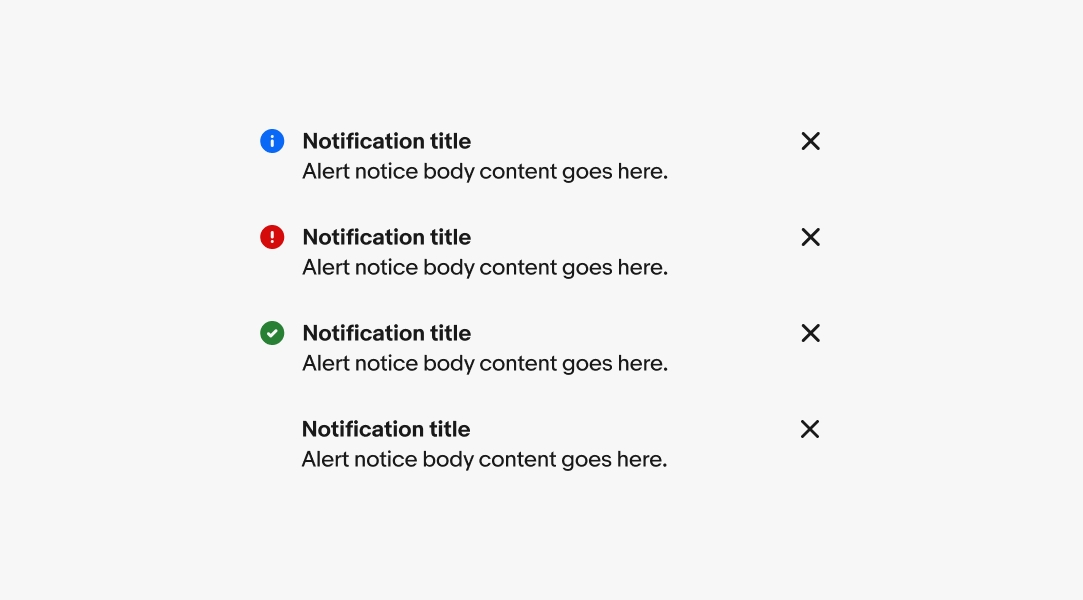
Task: Close the red error alert notice
Action: (x=810, y=237)
